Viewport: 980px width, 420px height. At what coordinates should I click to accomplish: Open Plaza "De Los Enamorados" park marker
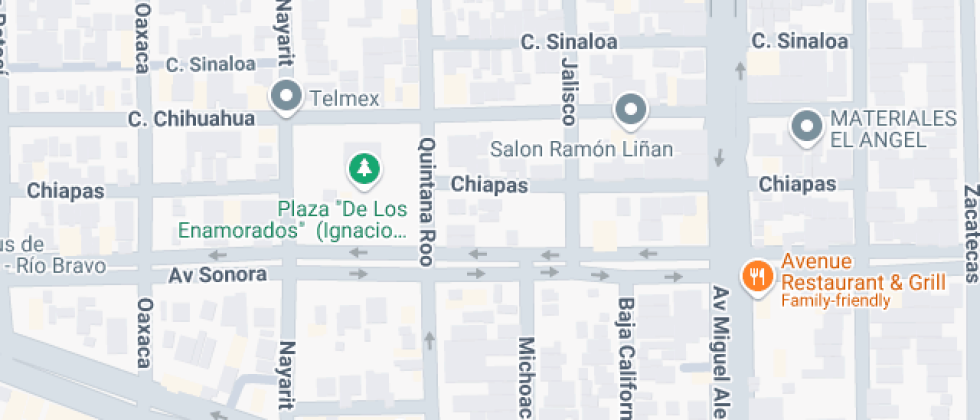pyautogui.click(x=363, y=168)
